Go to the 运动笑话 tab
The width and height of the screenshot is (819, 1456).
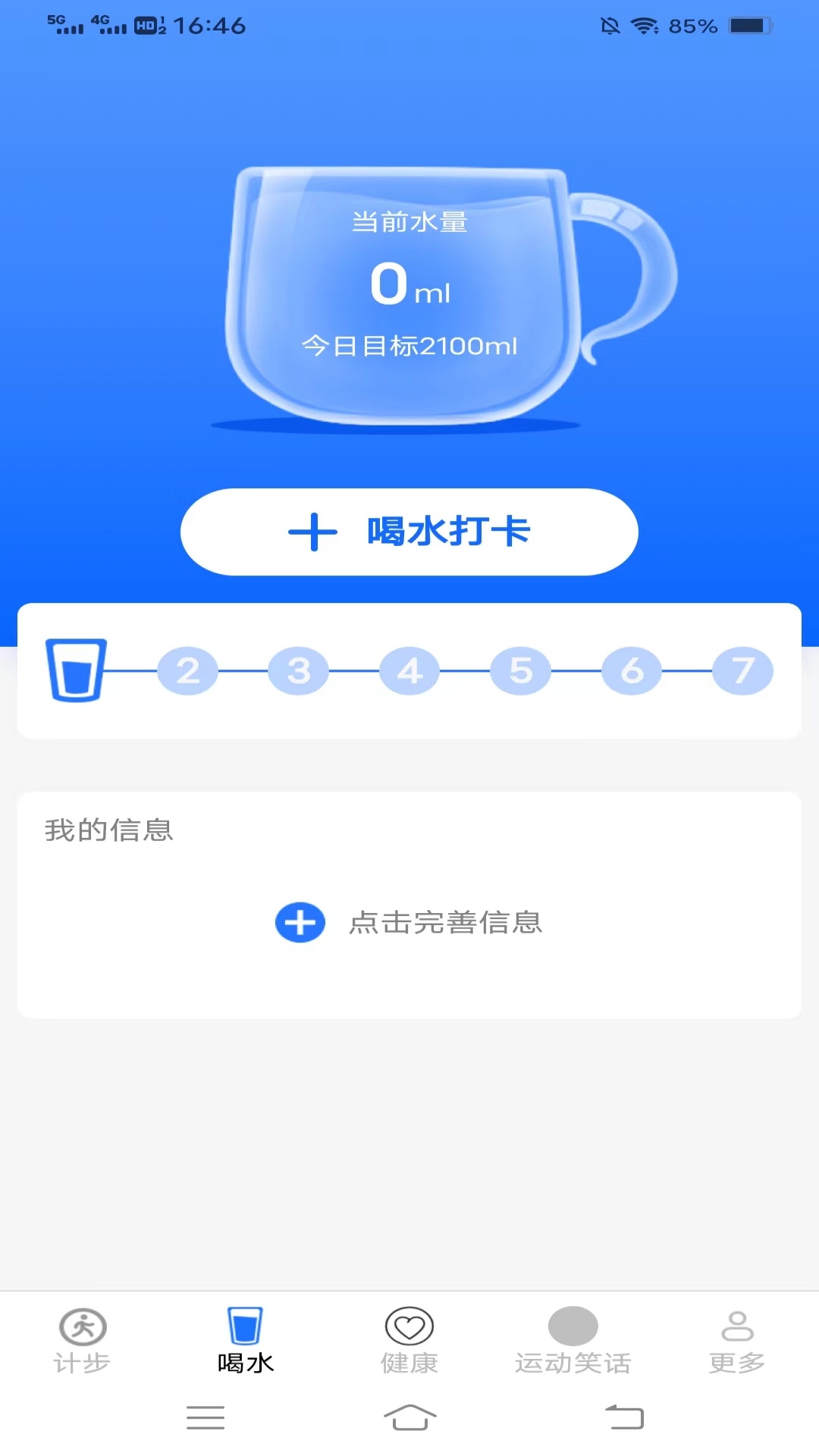573,1341
